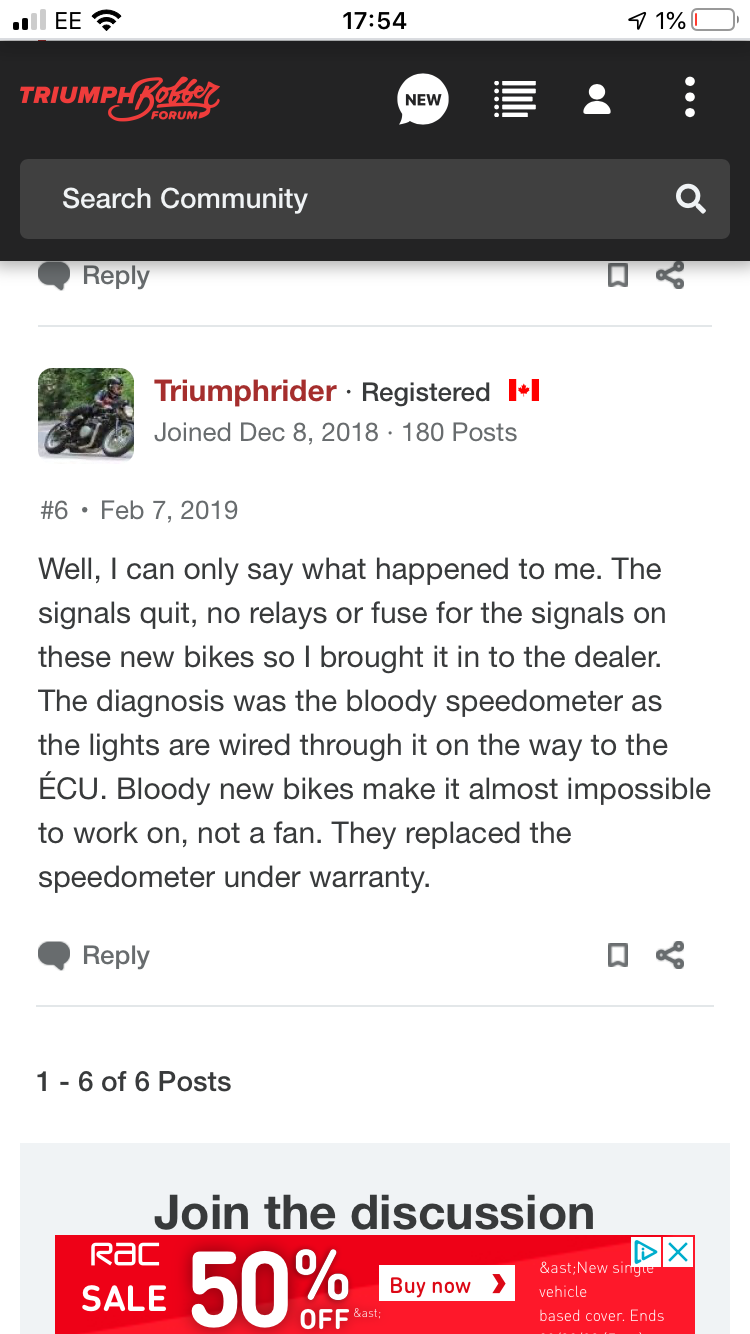Open post number #6 link
The width and height of the screenshot is (750, 1334).
click(x=54, y=510)
